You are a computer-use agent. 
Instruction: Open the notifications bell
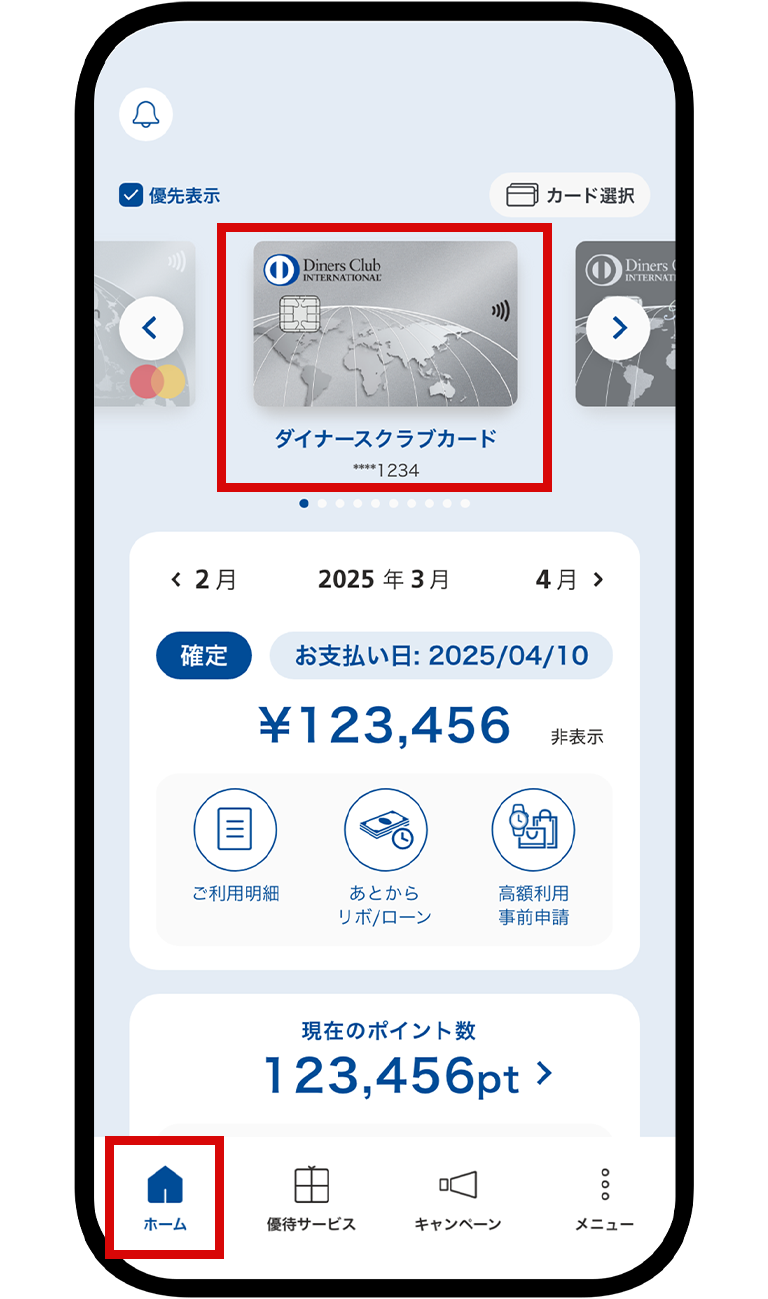click(146, 114)
